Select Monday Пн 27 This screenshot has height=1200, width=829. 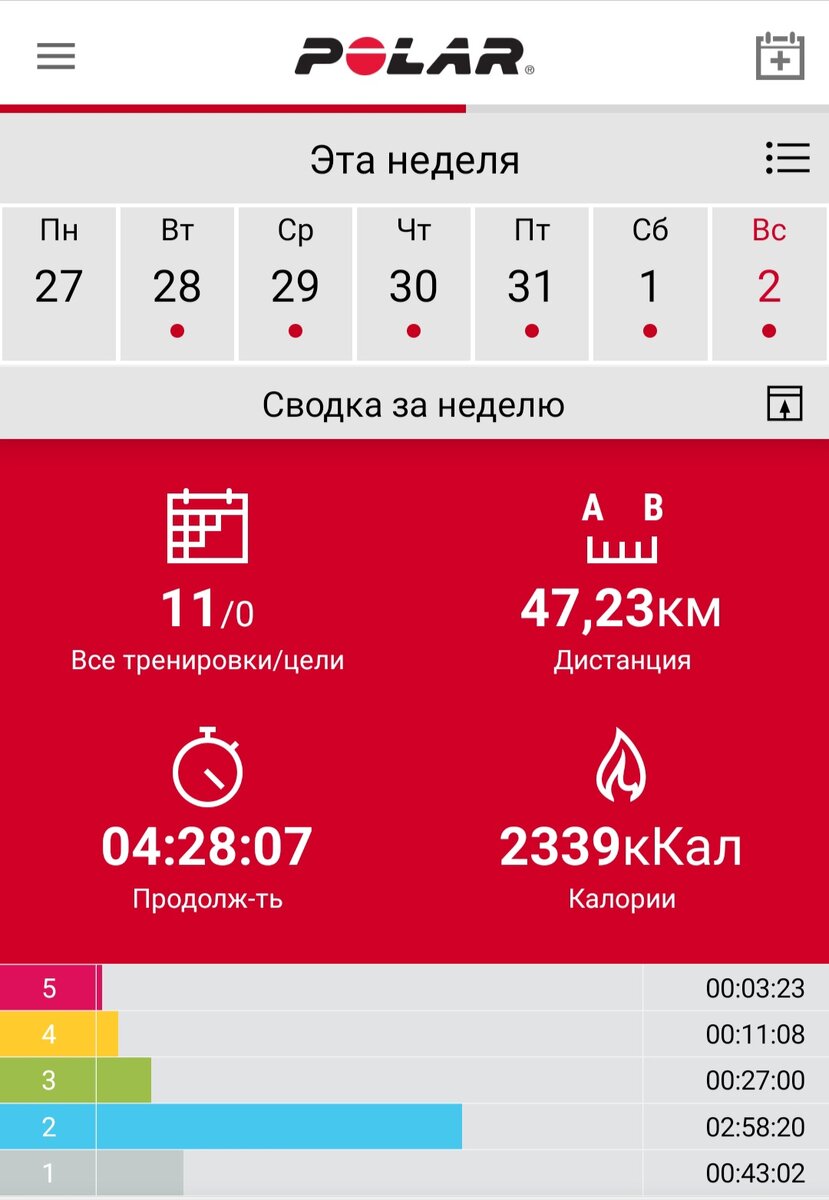58,283
